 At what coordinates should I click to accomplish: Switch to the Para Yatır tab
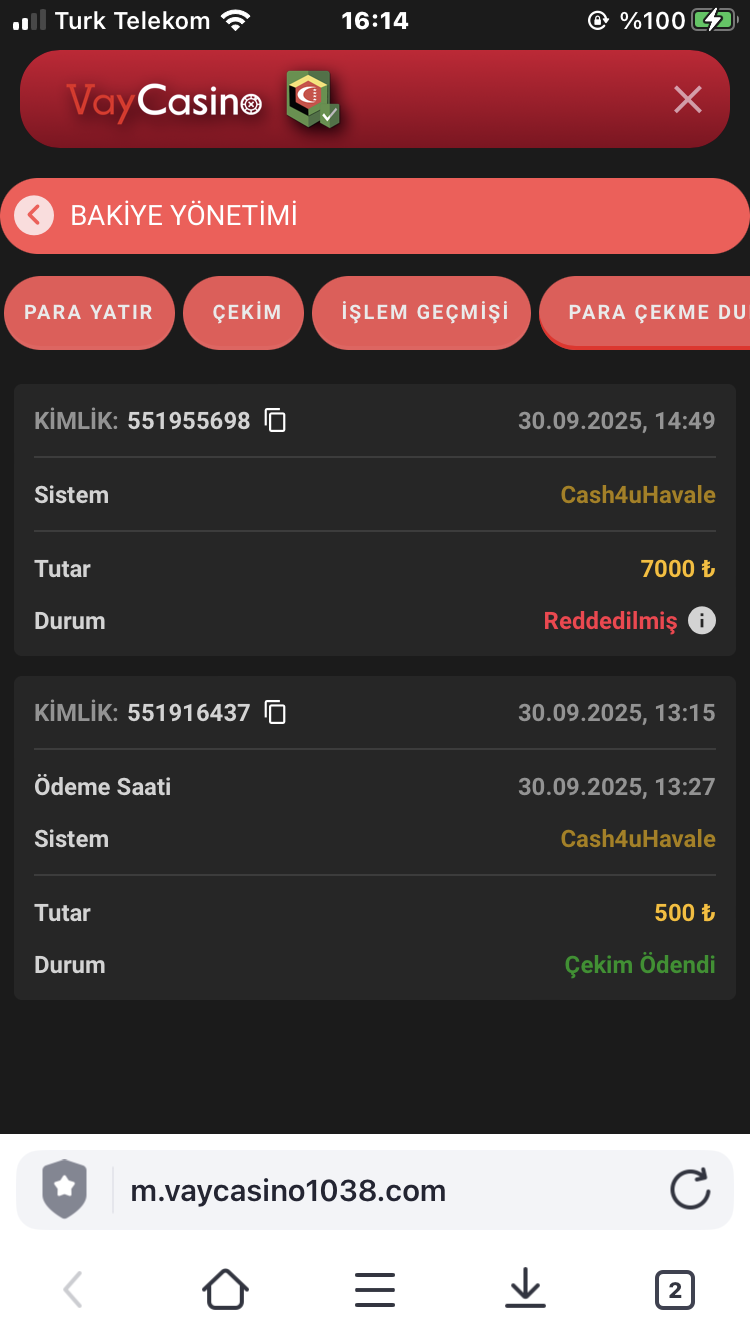89,313
